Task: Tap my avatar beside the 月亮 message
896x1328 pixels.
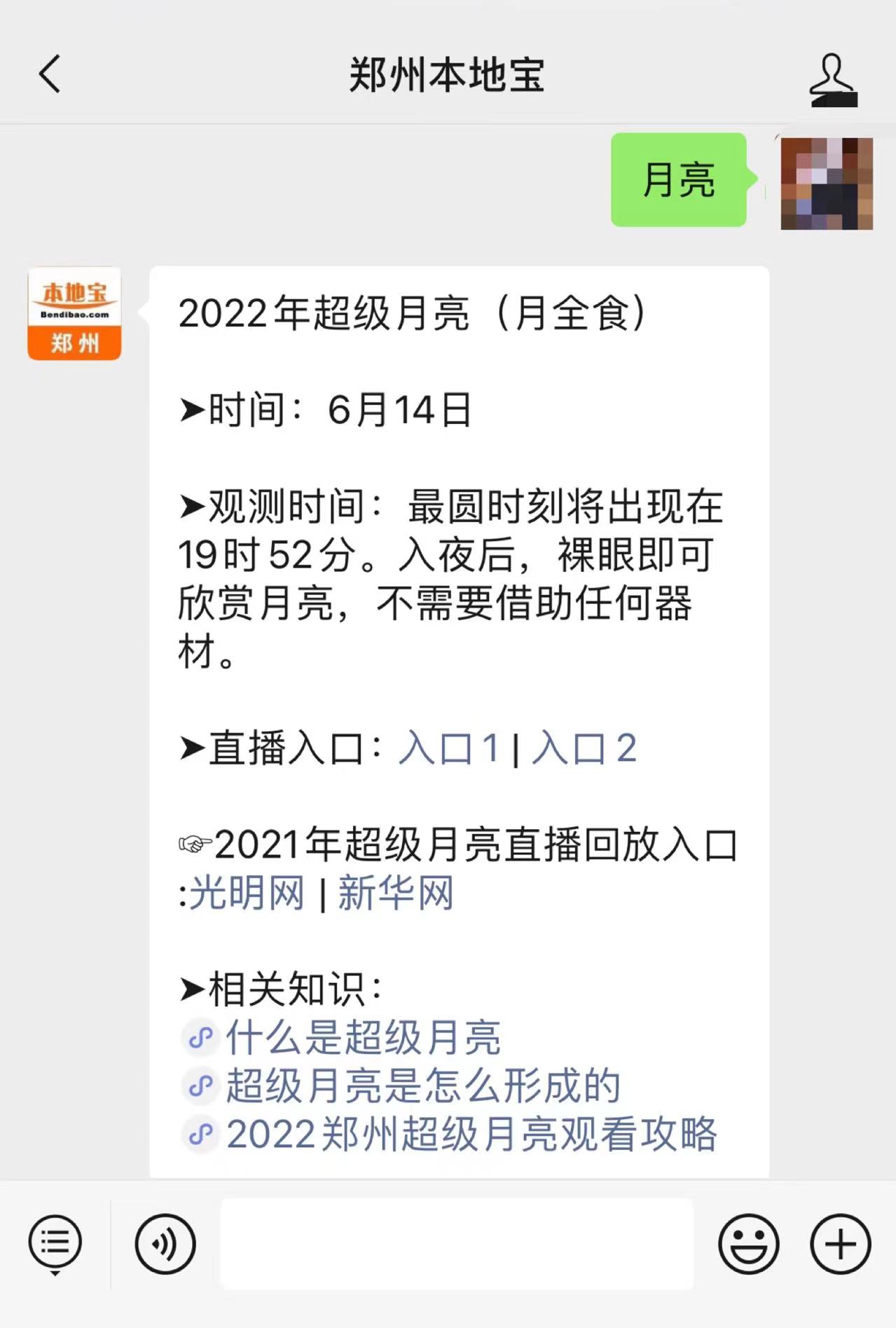Action: coord(827,184)
